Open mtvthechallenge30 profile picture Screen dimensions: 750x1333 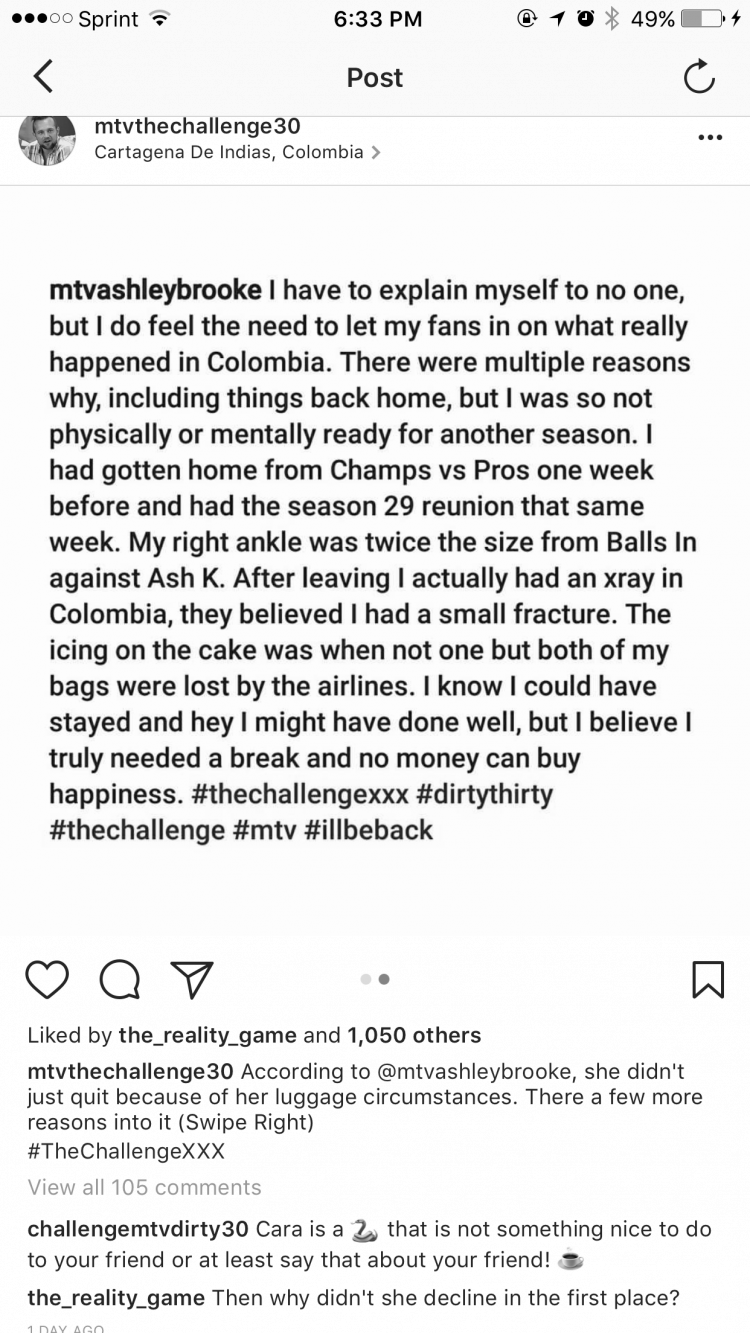click(x=47, y=139)
